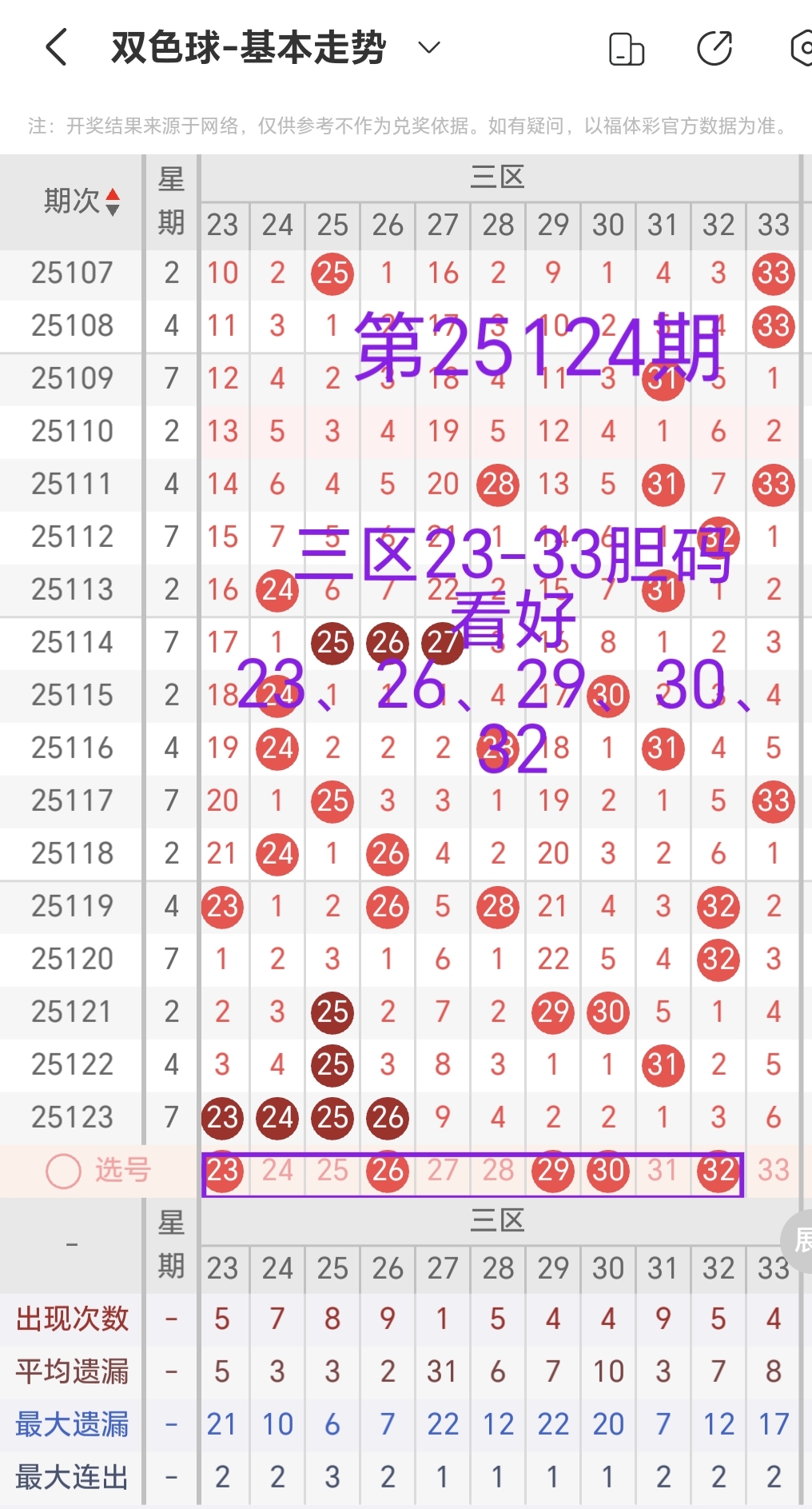Deselect number 23 in the 选号 row
Screen dimensions: 812x1509
222,1170
